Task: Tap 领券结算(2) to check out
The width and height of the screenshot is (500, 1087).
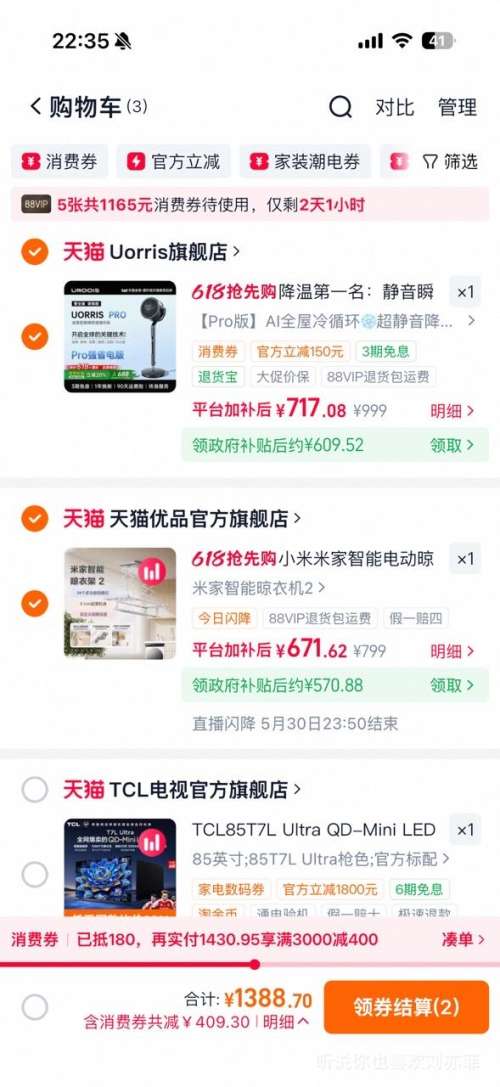Action: (x=406, y=1007)
